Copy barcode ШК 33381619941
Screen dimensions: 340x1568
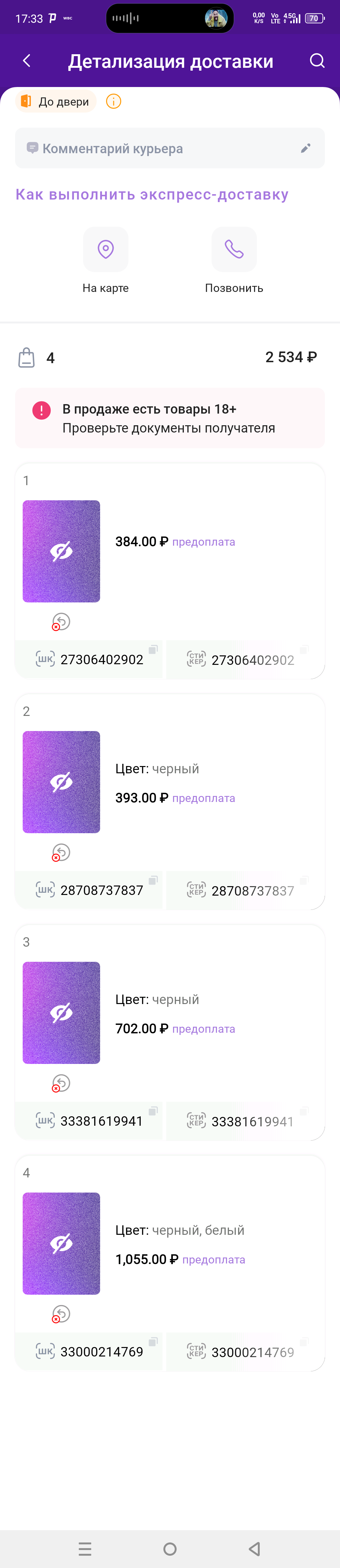point(153,1111)
